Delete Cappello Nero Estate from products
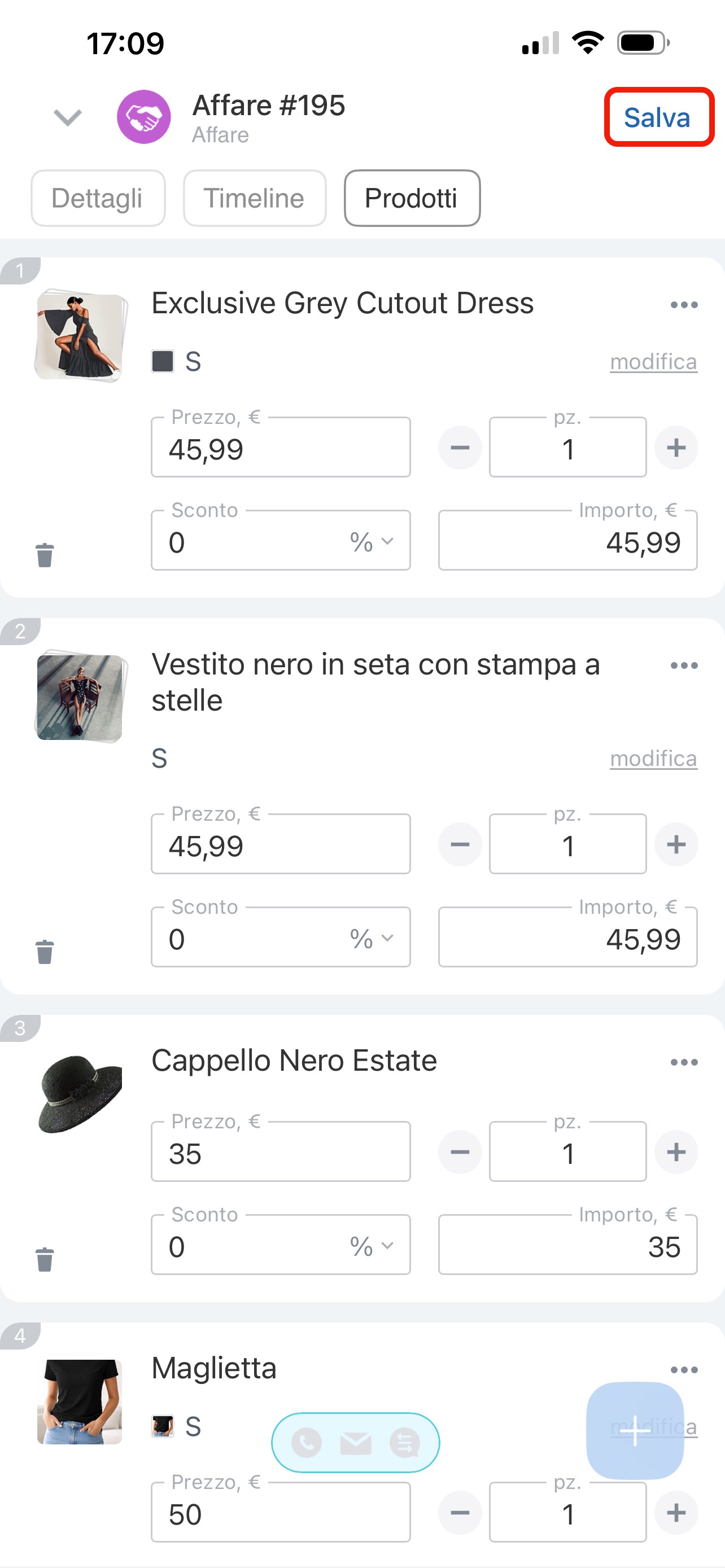725x1568 pixels. (45, 1259)
